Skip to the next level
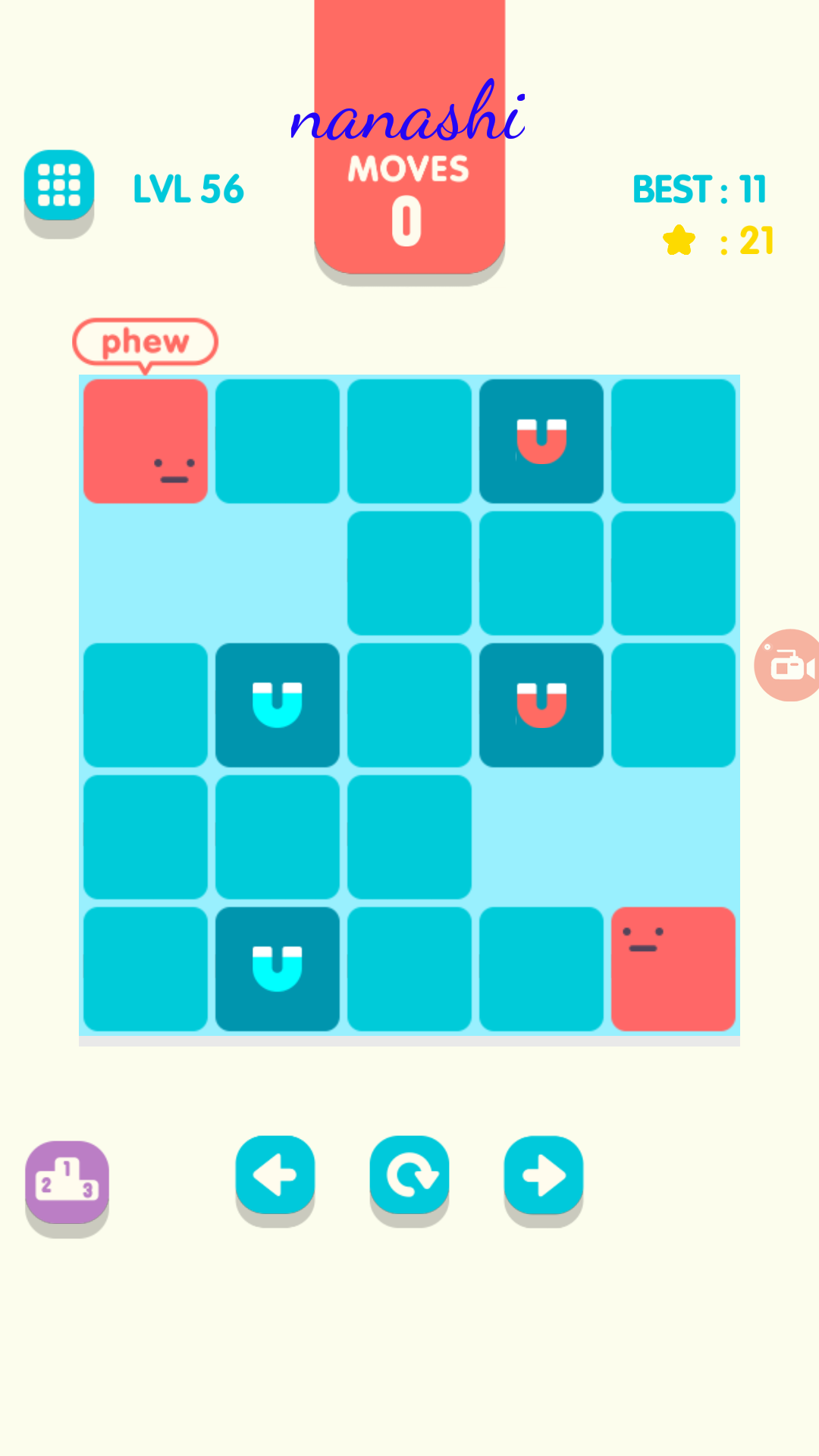819x1456 pixels. pos(544,1175)
